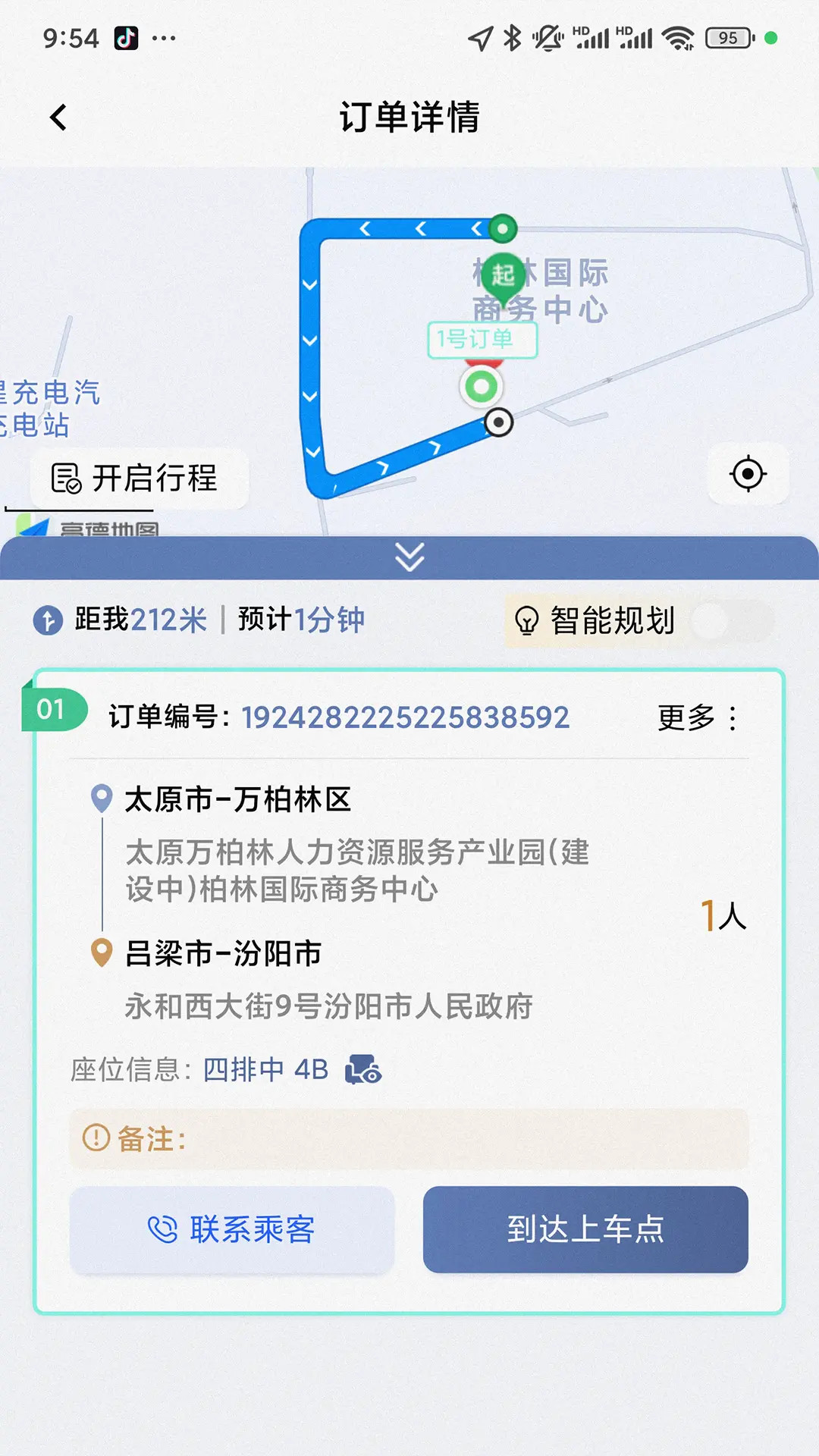The height and width of the screenshot is (1456, 819).
Task: Tap the lightbulb icon in 智能规划
Action: click(526, 620)
